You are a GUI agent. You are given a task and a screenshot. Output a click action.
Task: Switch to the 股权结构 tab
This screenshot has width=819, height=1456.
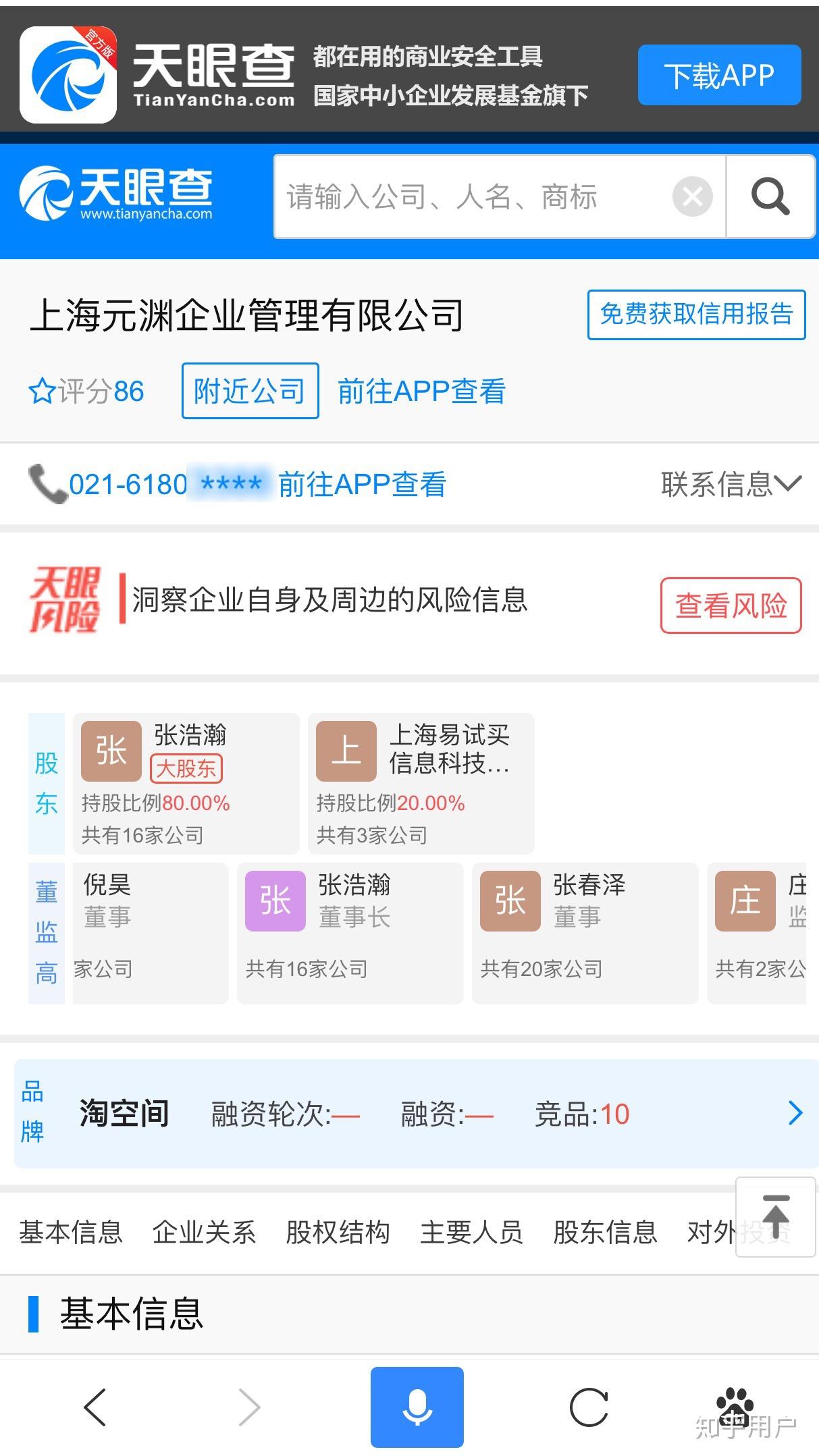[338, 1233]
